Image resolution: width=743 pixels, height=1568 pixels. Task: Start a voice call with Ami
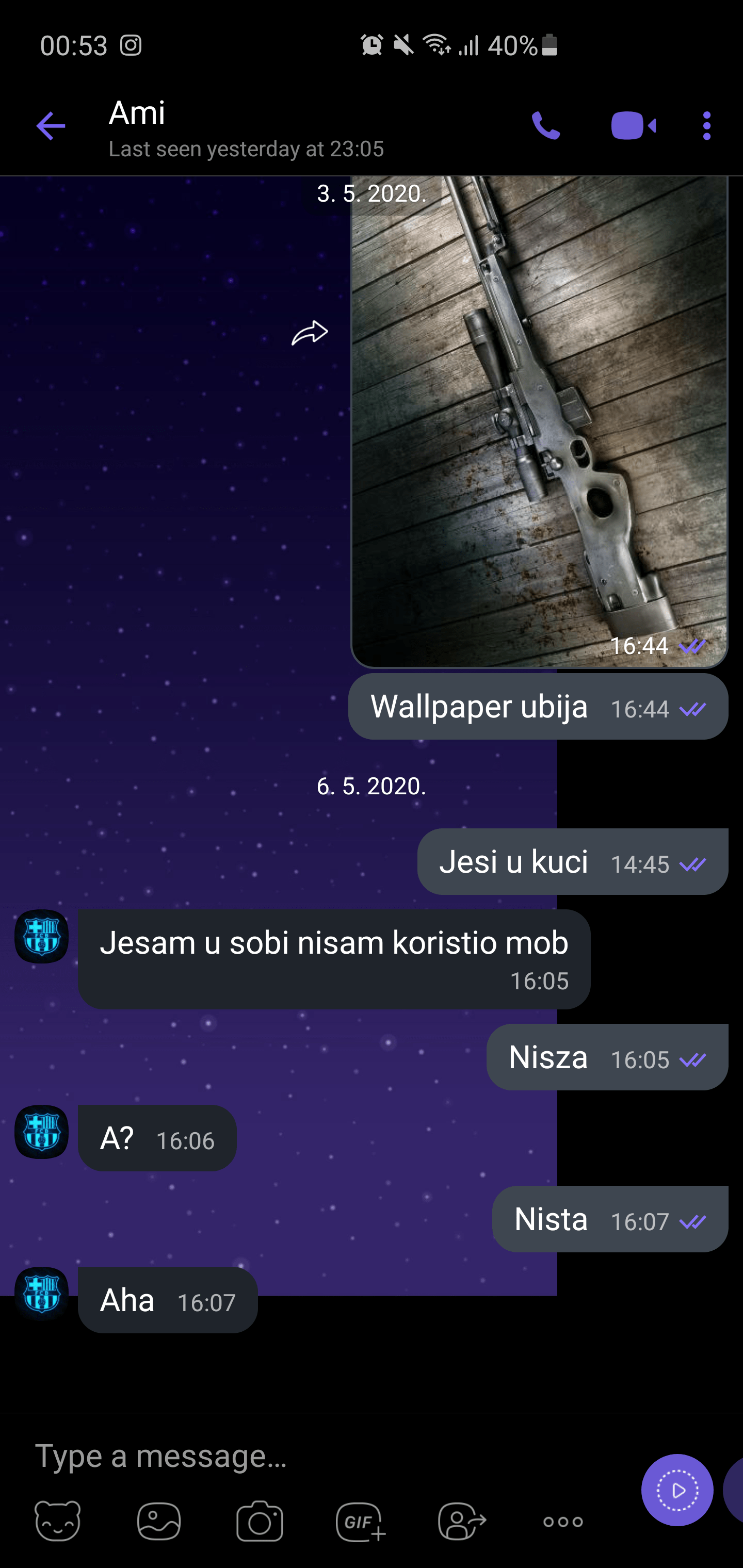click(x=546, y=125)
